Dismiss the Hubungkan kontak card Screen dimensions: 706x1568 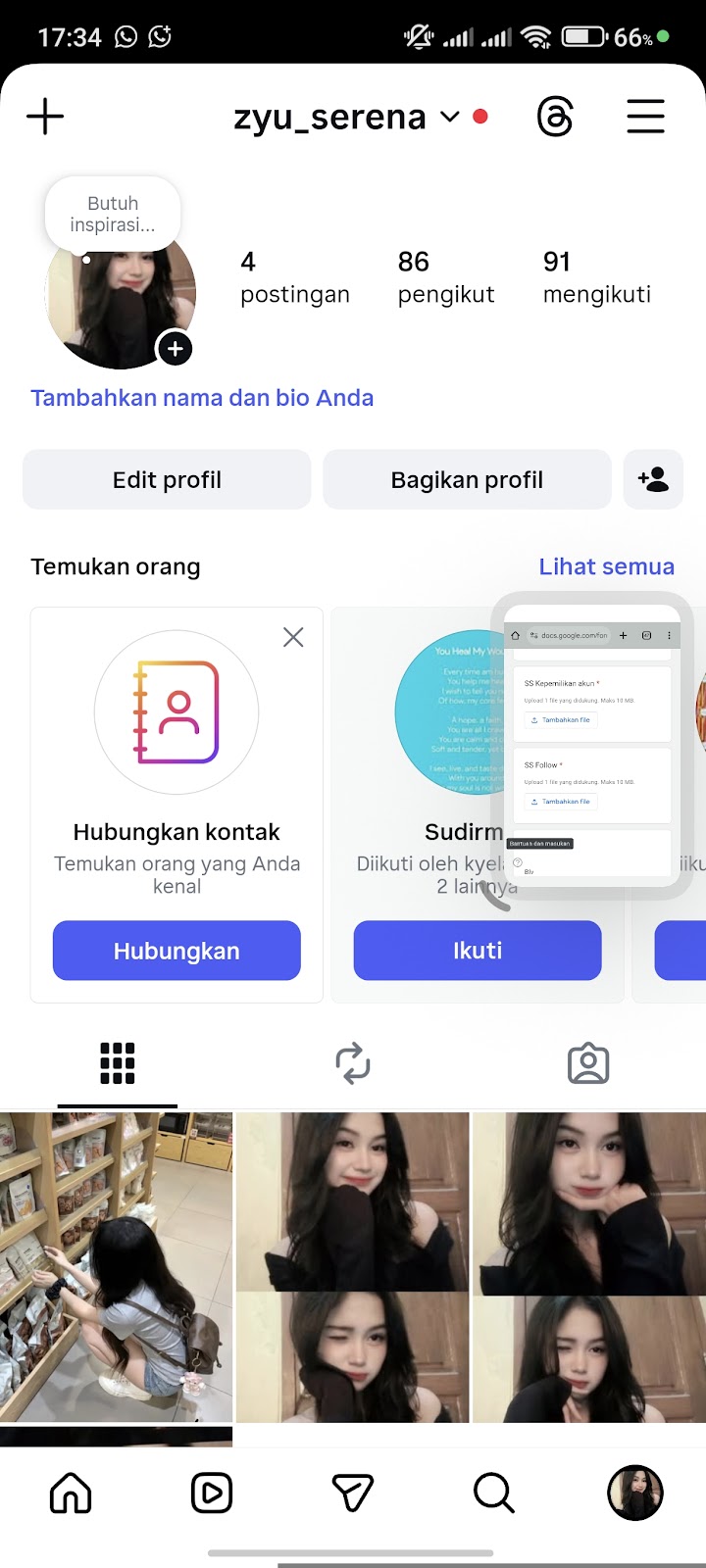pyautogui.click(x=293, y=638)
